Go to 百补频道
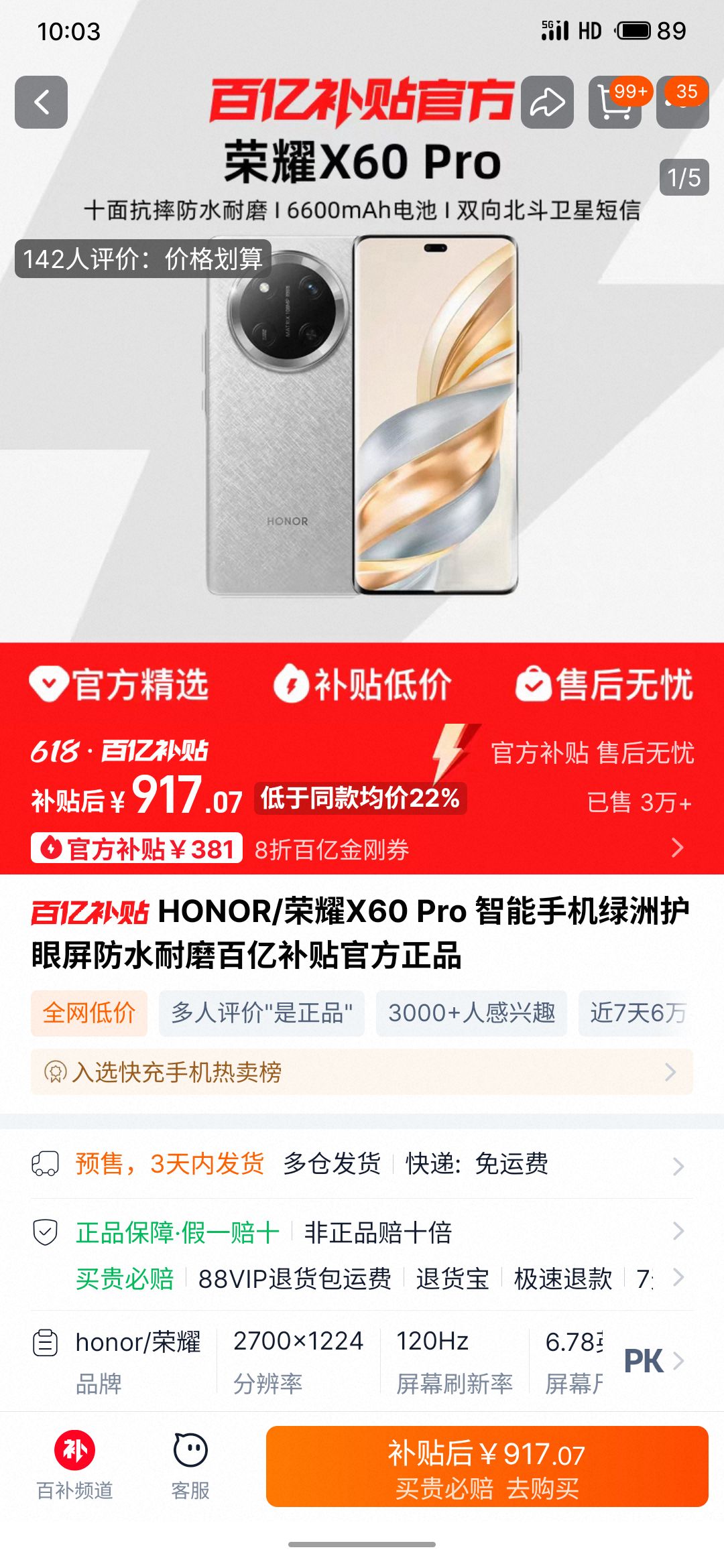The width and height of the screenshot is (724, 1568). point(74,1466)
